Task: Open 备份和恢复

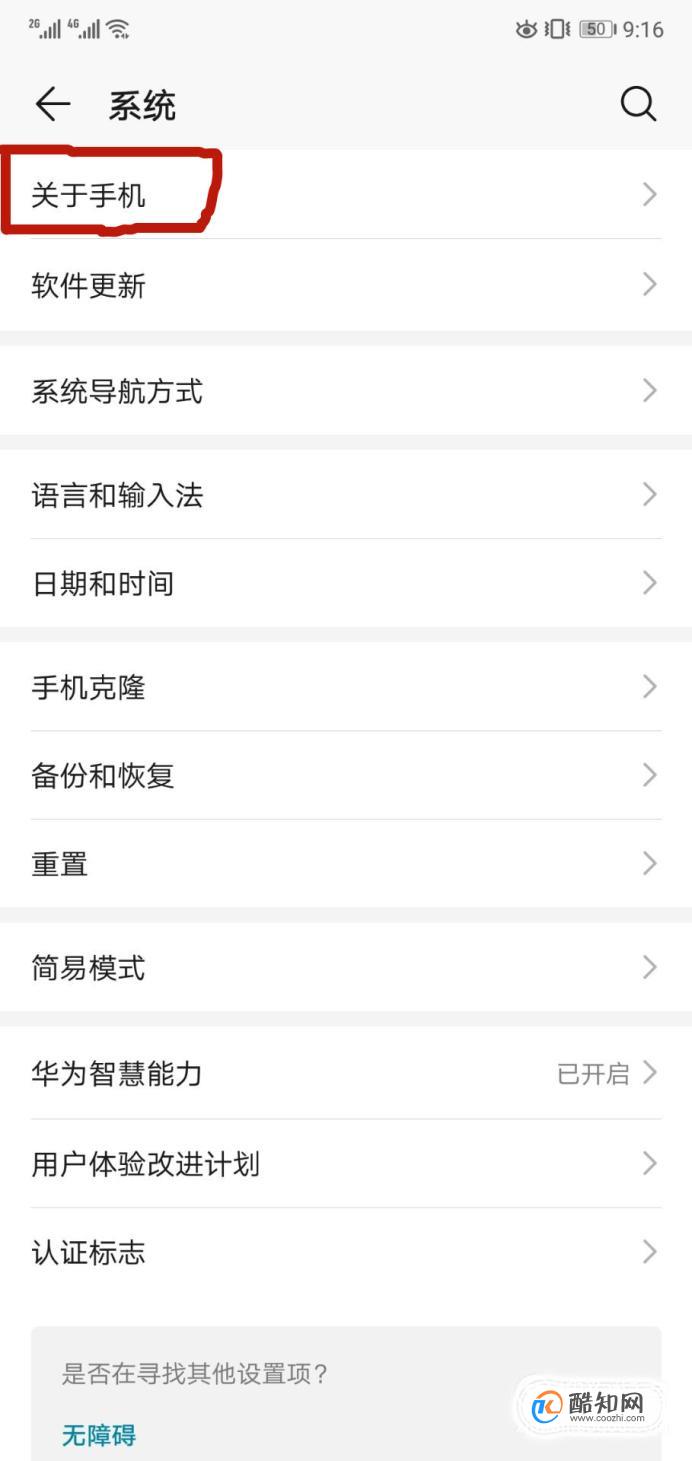Action: 346,775
